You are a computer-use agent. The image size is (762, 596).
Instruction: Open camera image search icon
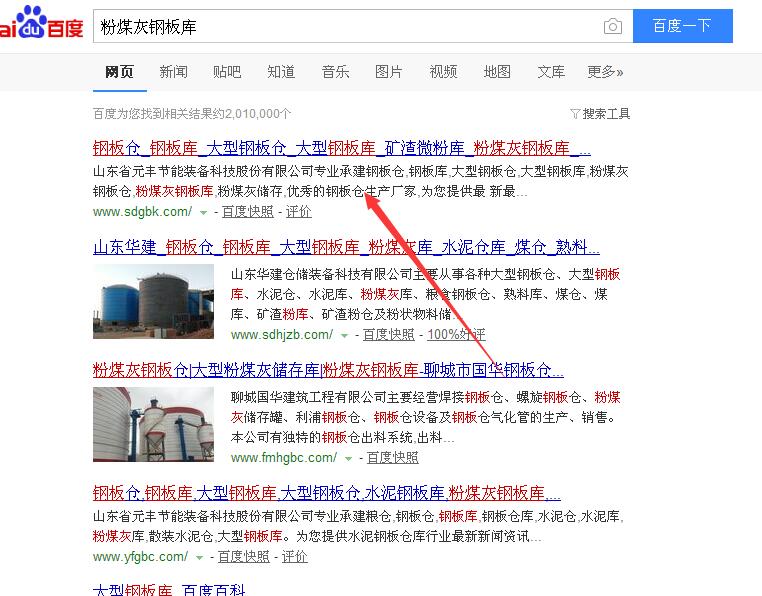tap(612, 27)
